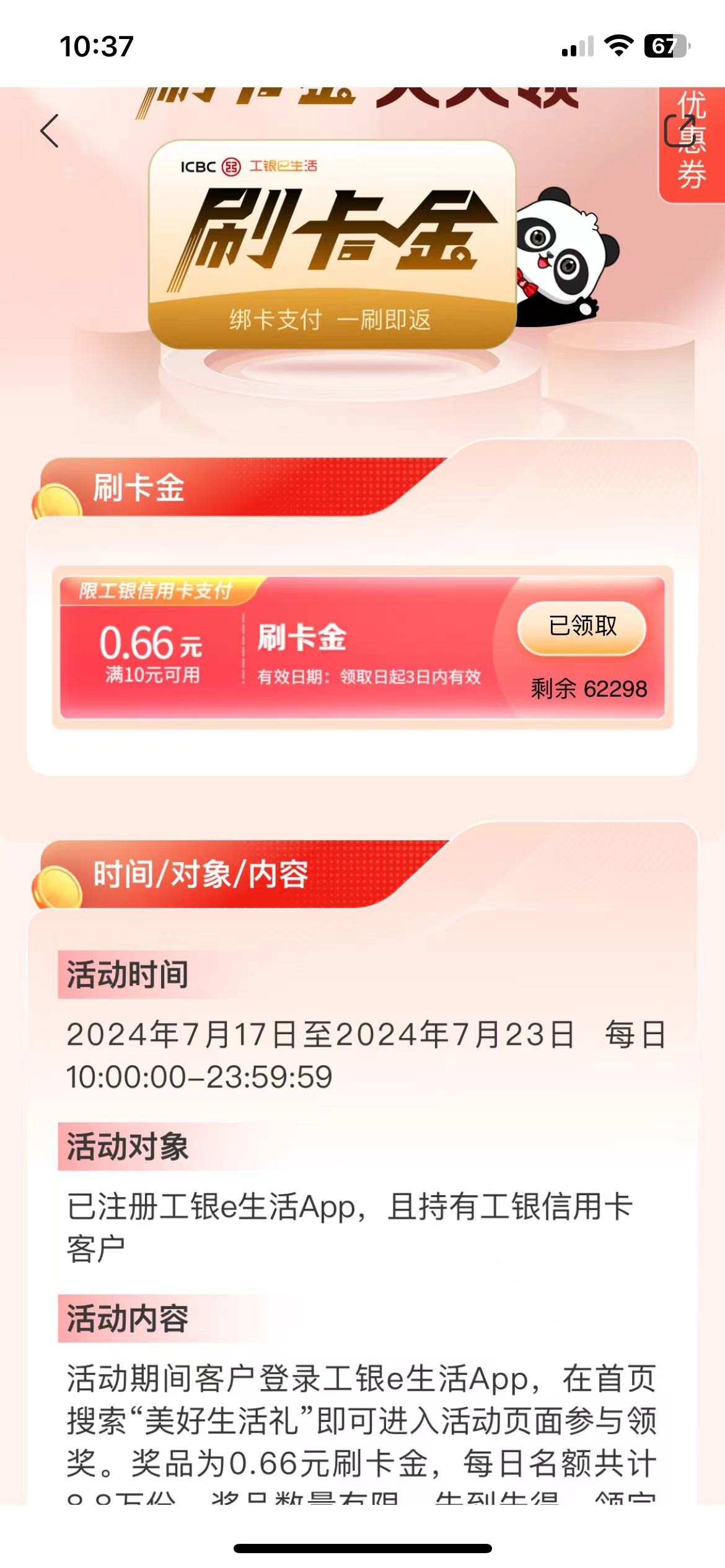
Task: Go back using the arrow icon
Action: pos(50,131)
